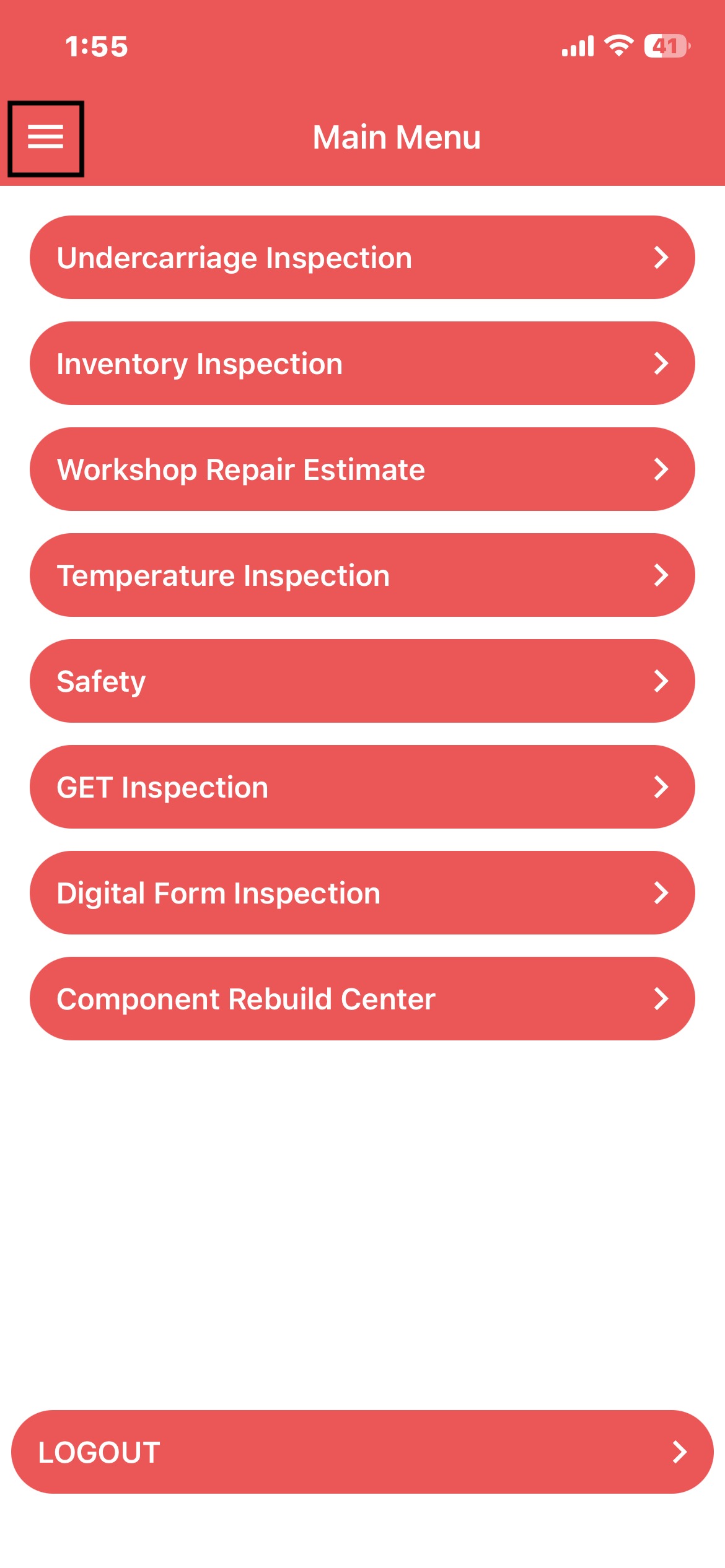
Task: Open Temperature Inspection
Action: (x=362, y=575)
